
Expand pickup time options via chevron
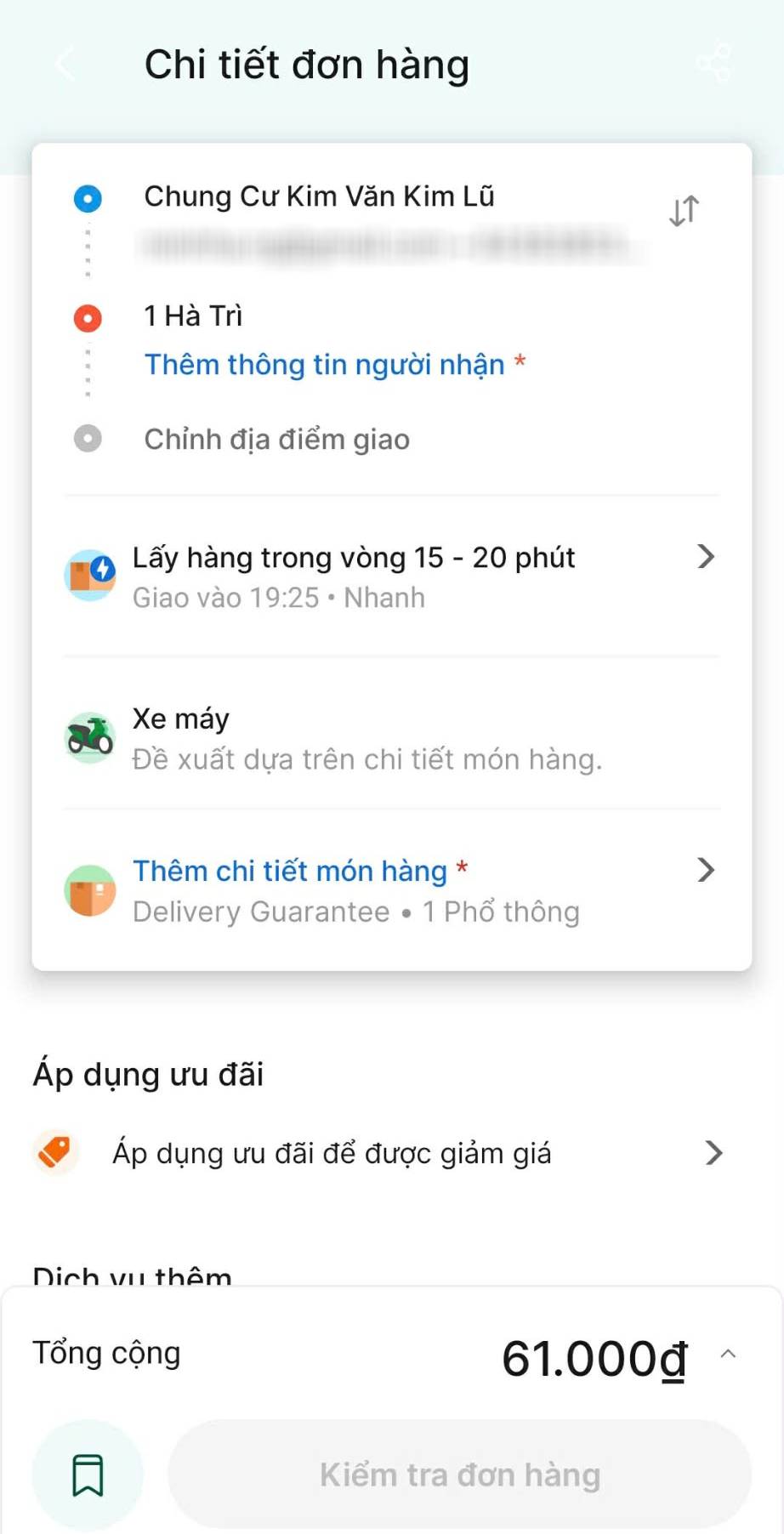coord(707,557)
